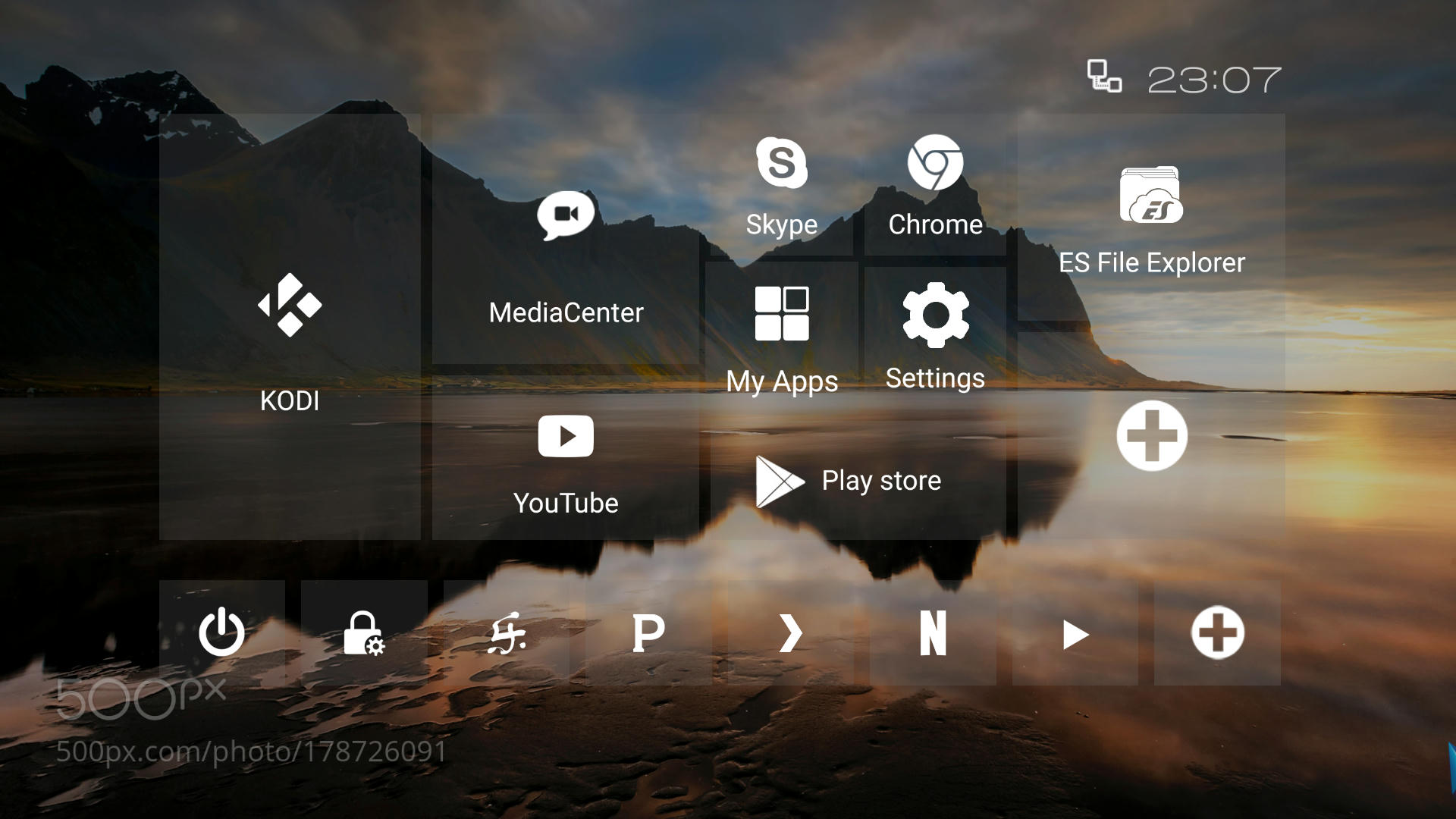
Task: Launch the KODI app tile
Action: (x=290, y=327)
